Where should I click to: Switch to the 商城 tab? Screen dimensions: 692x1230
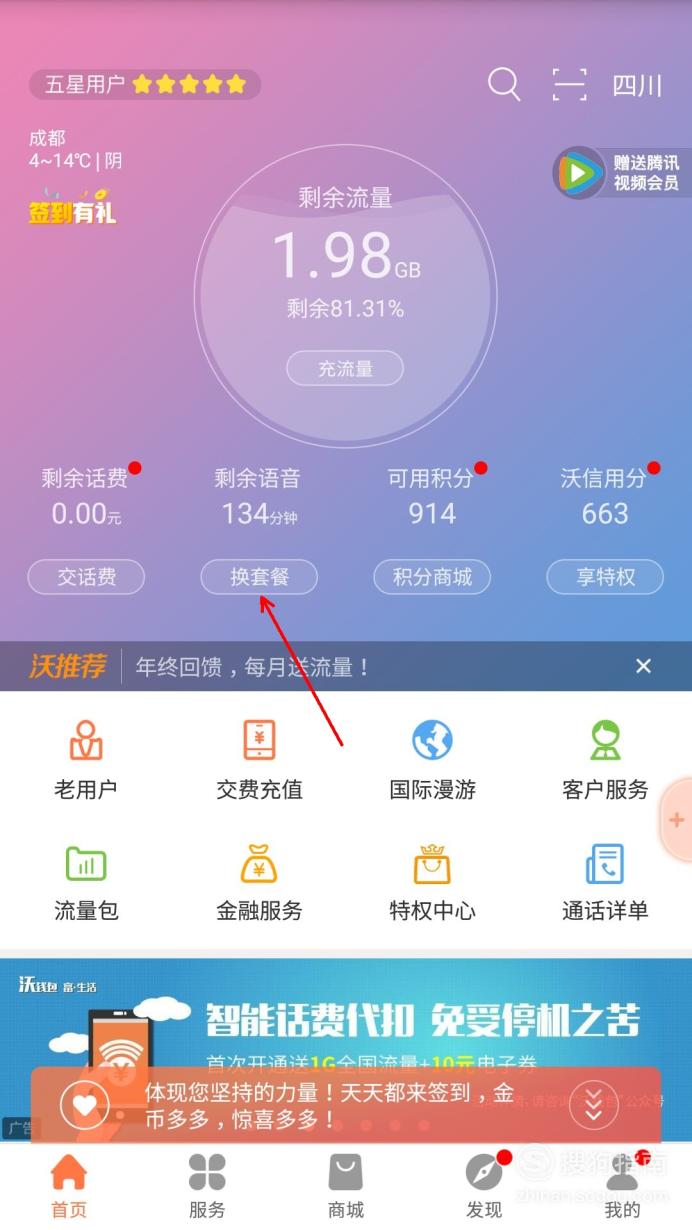tap(345, 1186)
